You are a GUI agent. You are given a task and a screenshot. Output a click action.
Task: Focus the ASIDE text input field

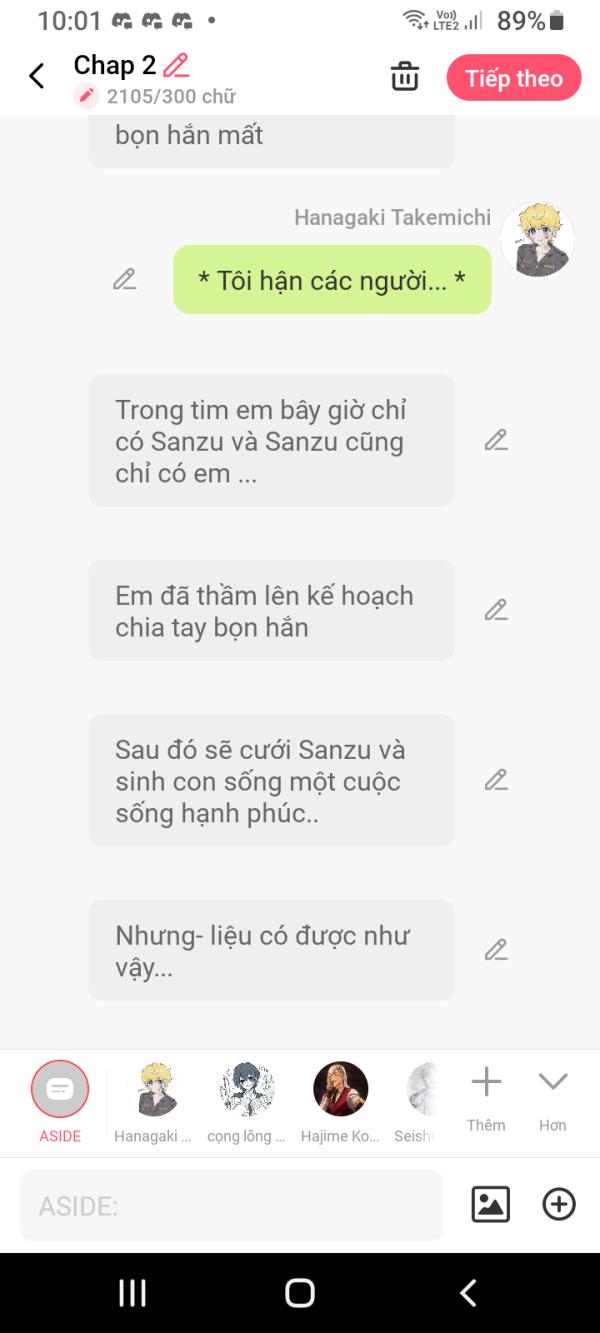click(x=231, y=1206)
